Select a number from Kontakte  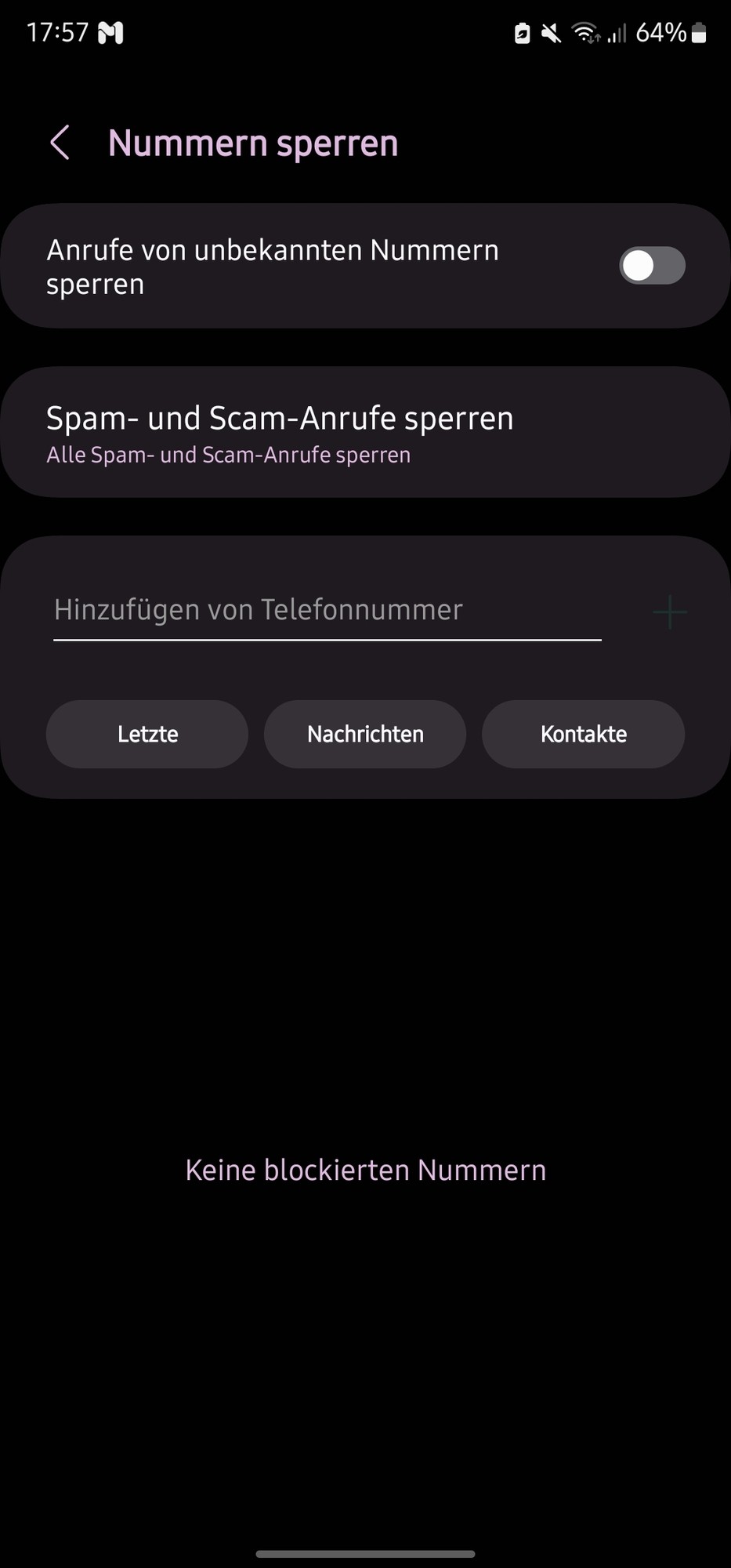tap(583, 735)
